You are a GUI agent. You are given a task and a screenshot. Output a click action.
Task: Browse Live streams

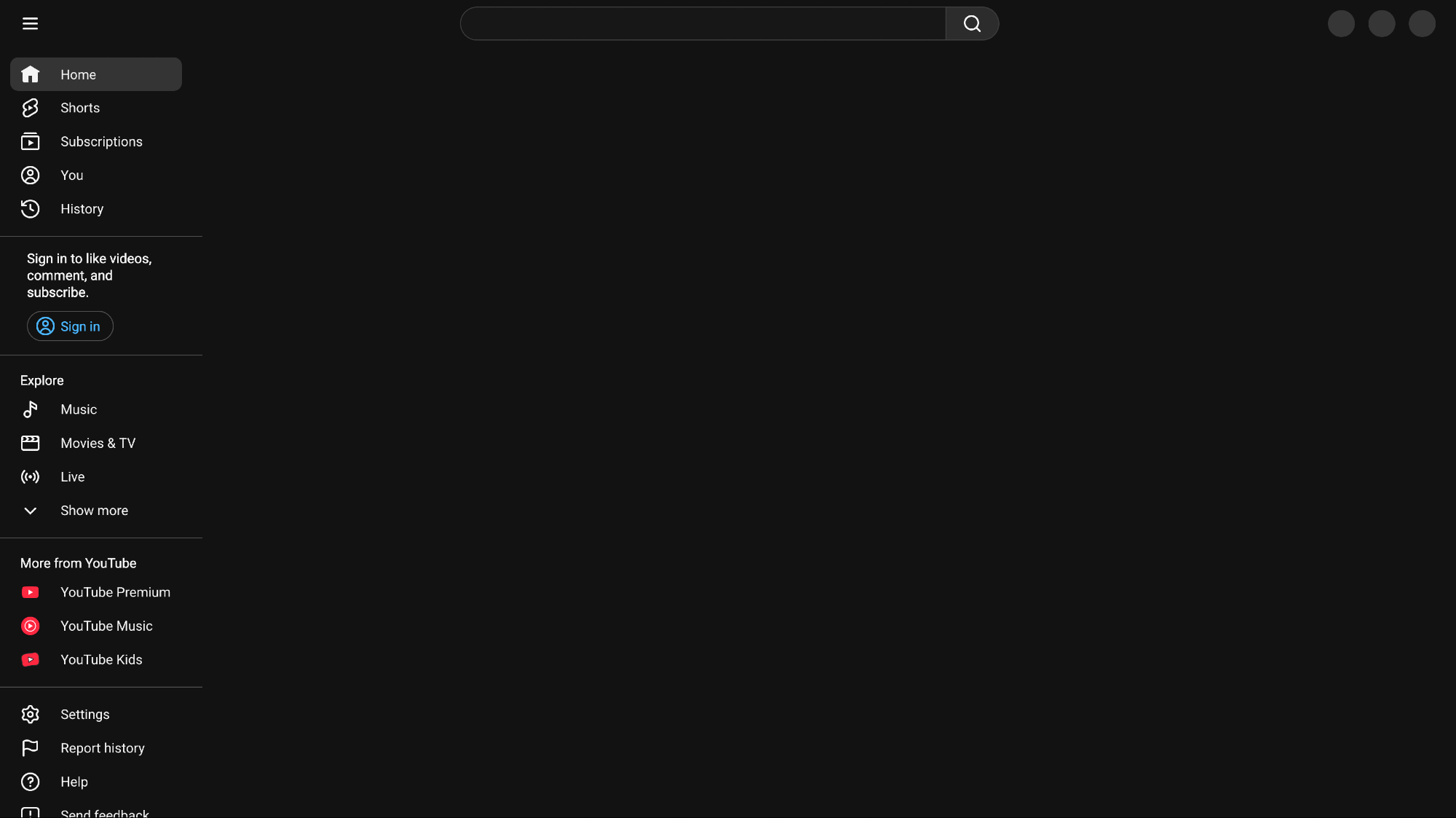tap(95, 477)
